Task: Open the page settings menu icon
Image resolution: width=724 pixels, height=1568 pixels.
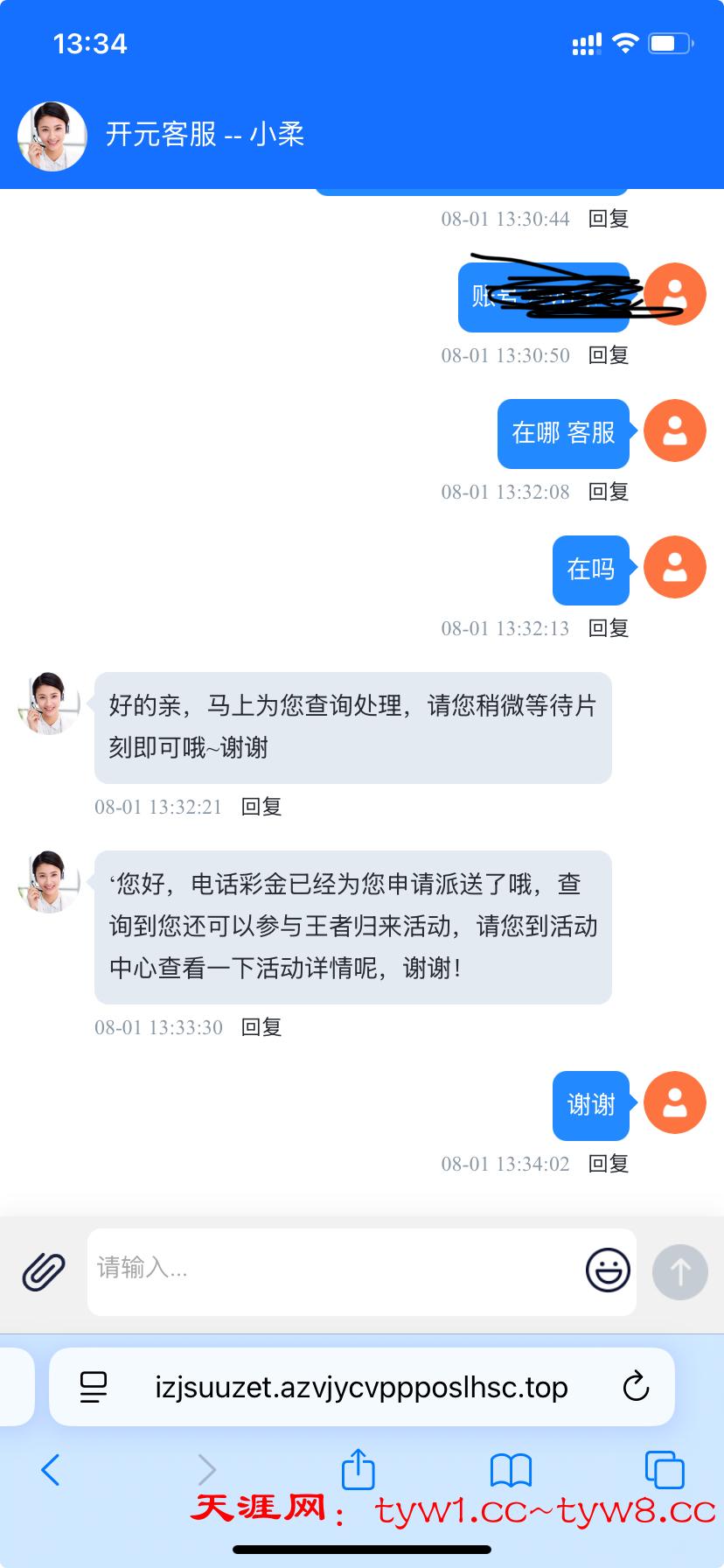Action: [x=93, y=1387]
